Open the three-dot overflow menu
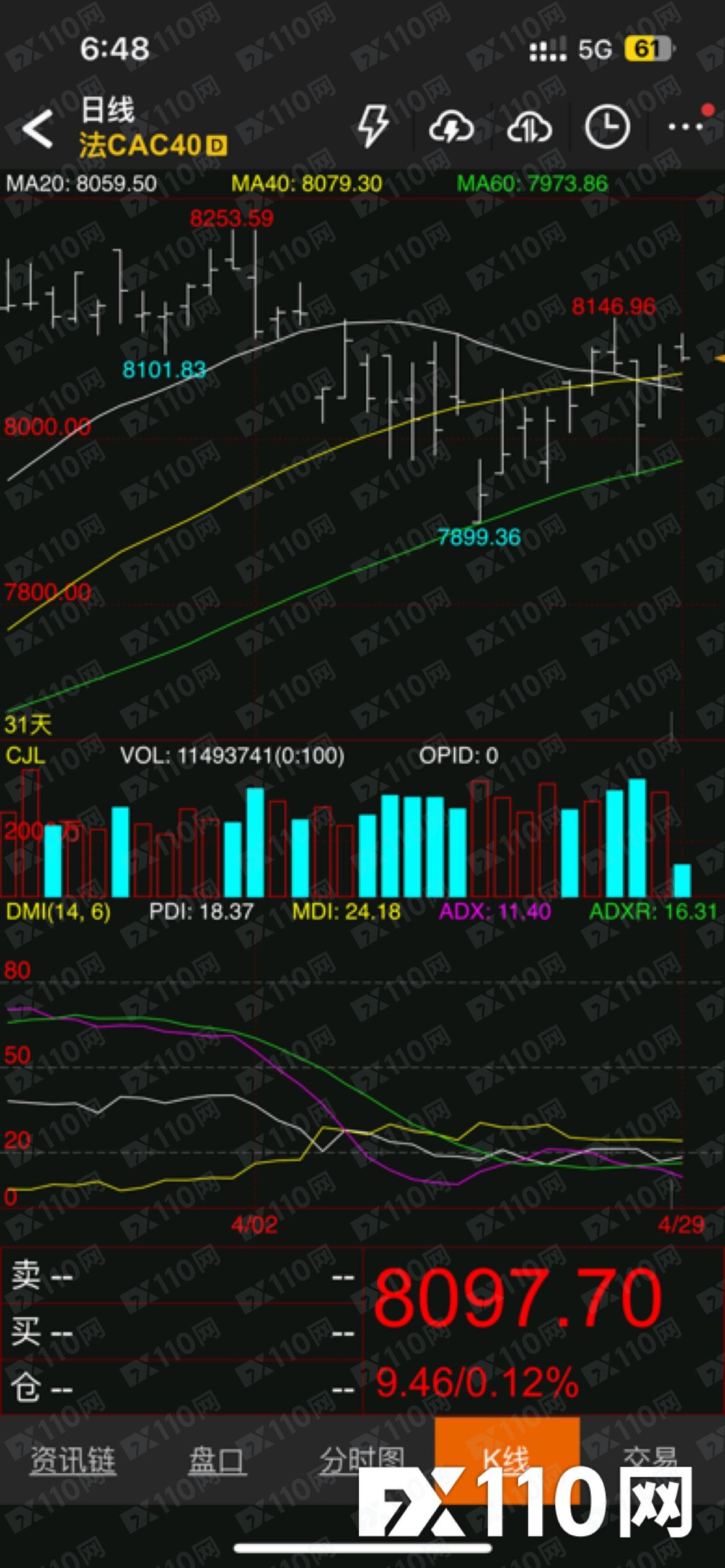 coord(686,126)
